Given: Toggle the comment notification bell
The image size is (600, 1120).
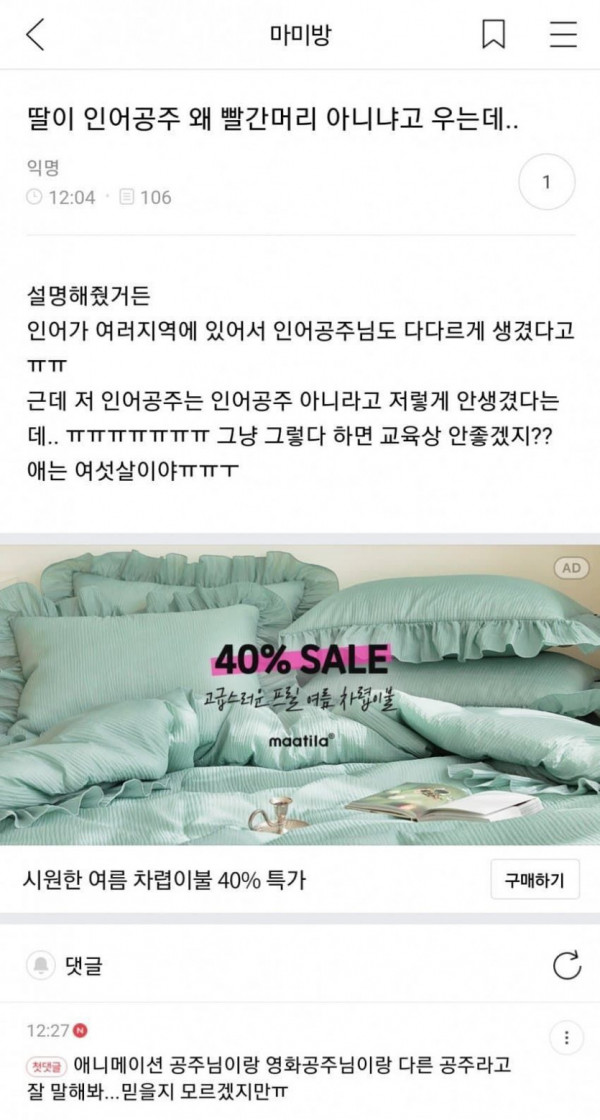Looking at the screenshot, I should (x=41, y=965).
